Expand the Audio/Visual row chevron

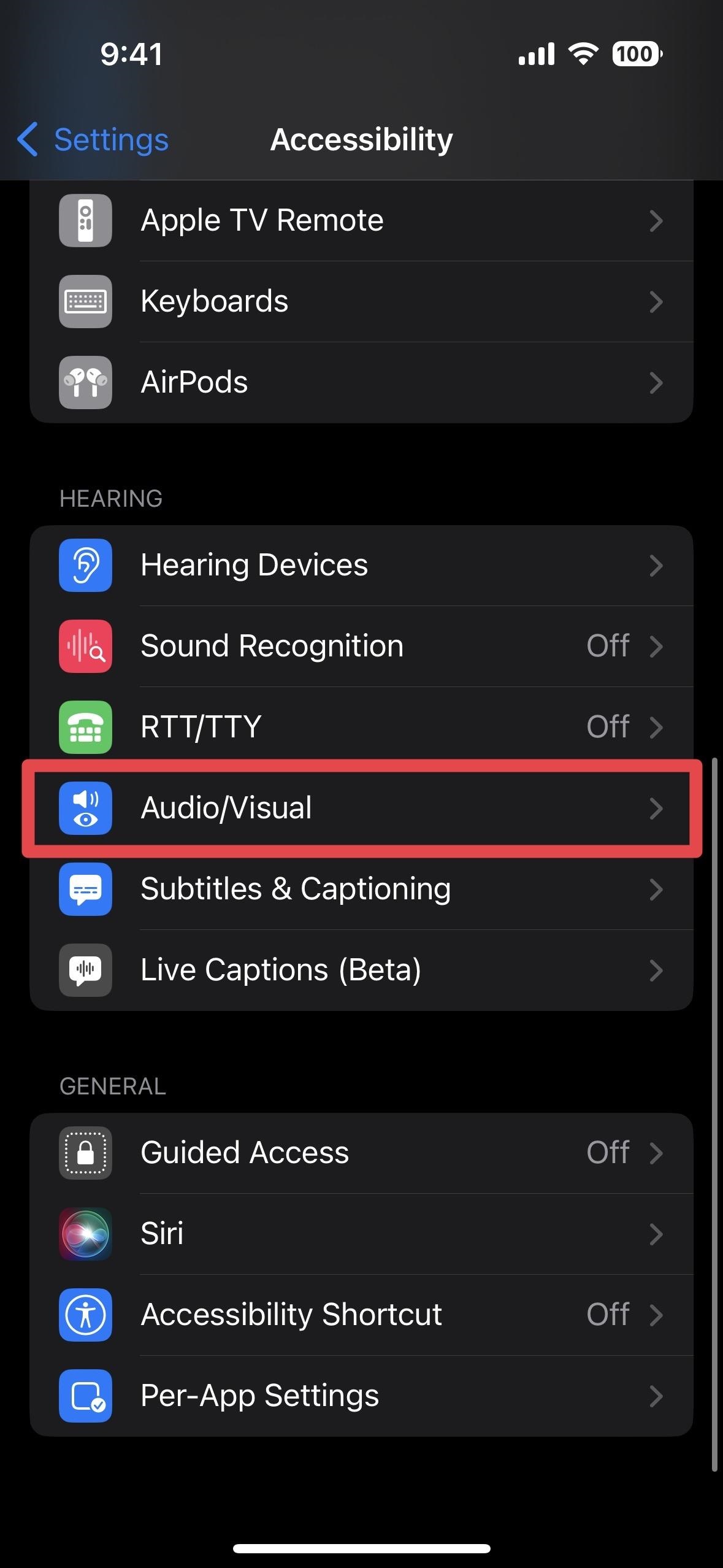coord(657,809)
